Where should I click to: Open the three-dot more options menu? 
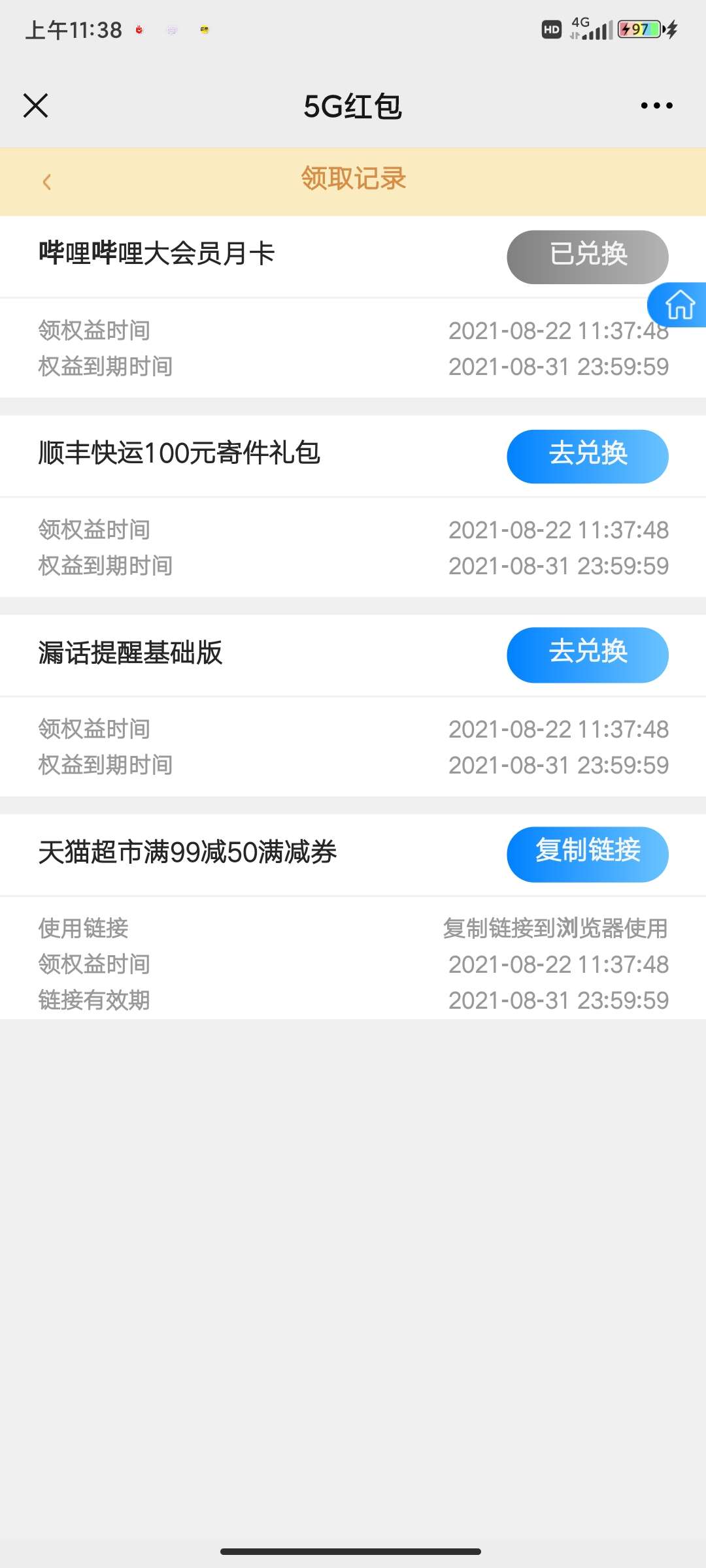pos(656,105)
